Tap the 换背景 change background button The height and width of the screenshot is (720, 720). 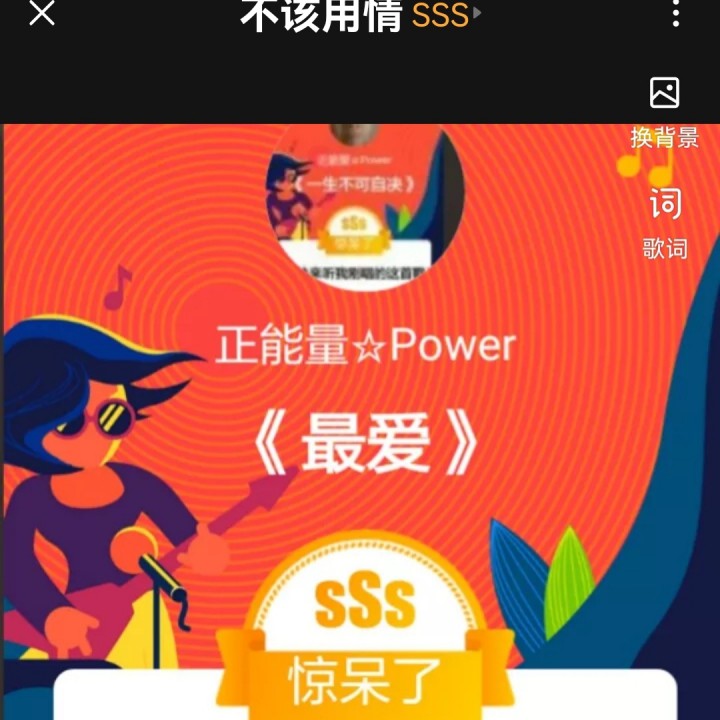[x=664, y=112]
